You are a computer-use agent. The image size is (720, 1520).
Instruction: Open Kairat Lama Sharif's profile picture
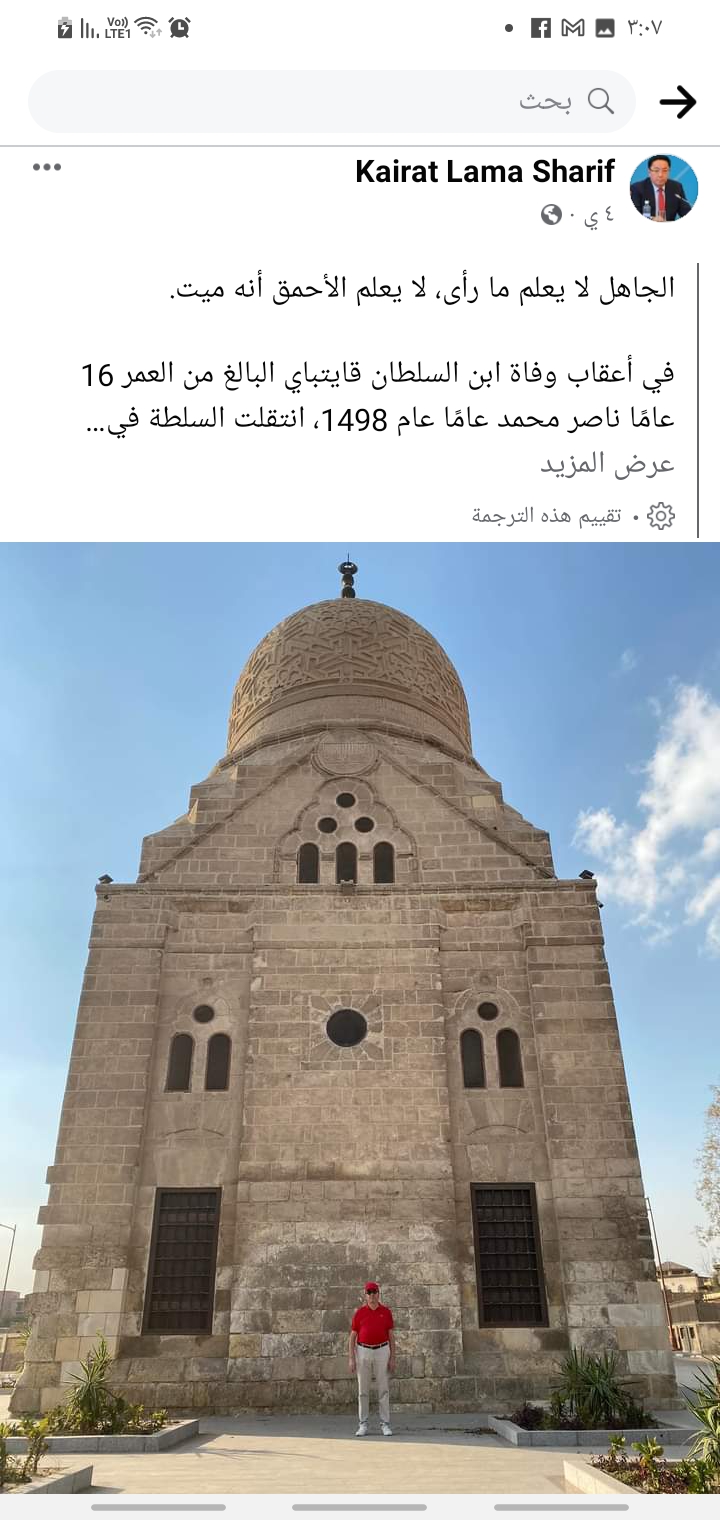click(x=663, y=188)
